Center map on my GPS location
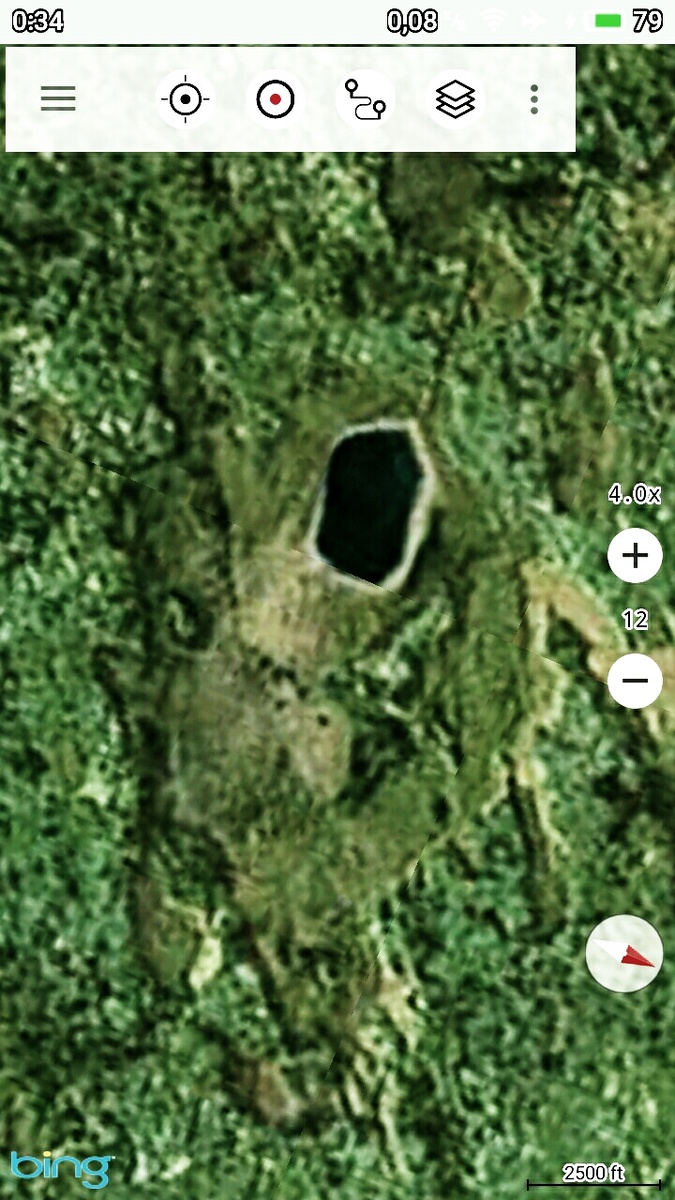The image size is (675, 1200). [x=185, y=99]
